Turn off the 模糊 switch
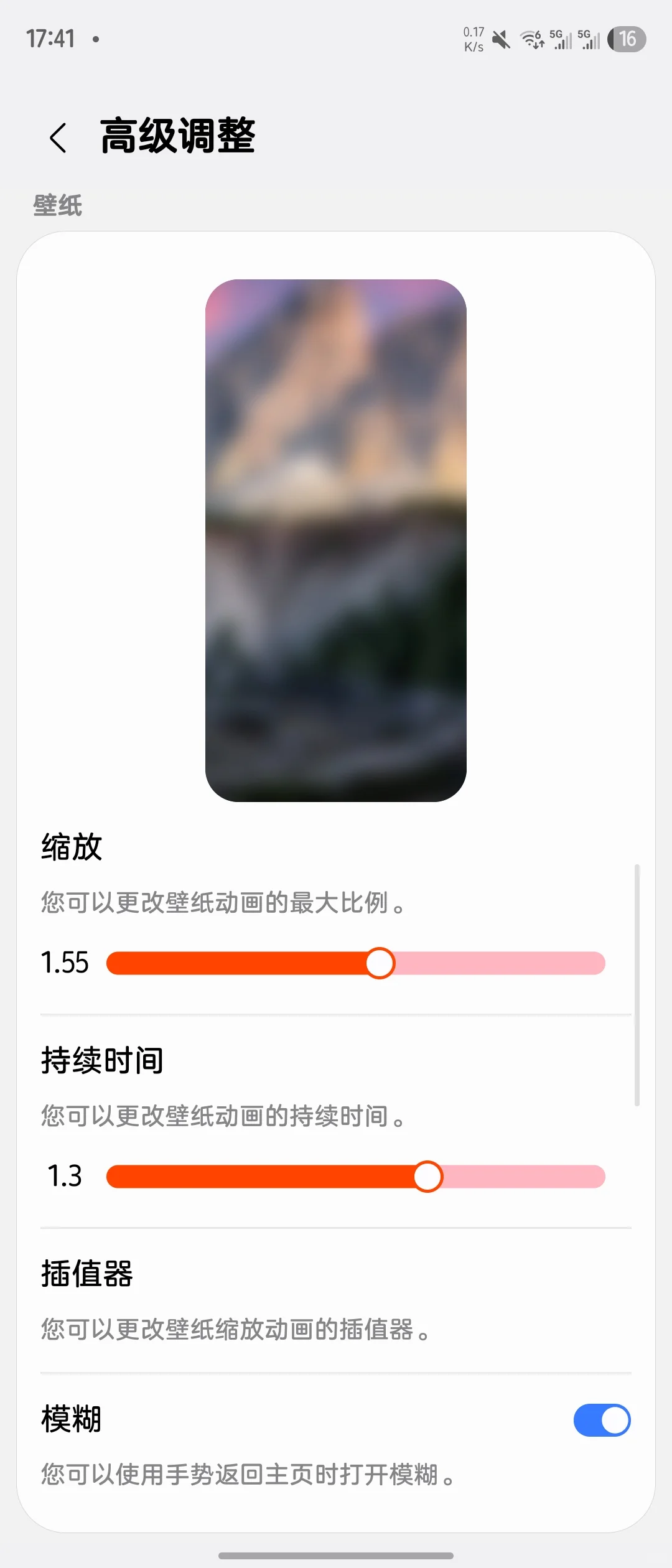This screenshot has height=1568, width=672. [601, 1421]
